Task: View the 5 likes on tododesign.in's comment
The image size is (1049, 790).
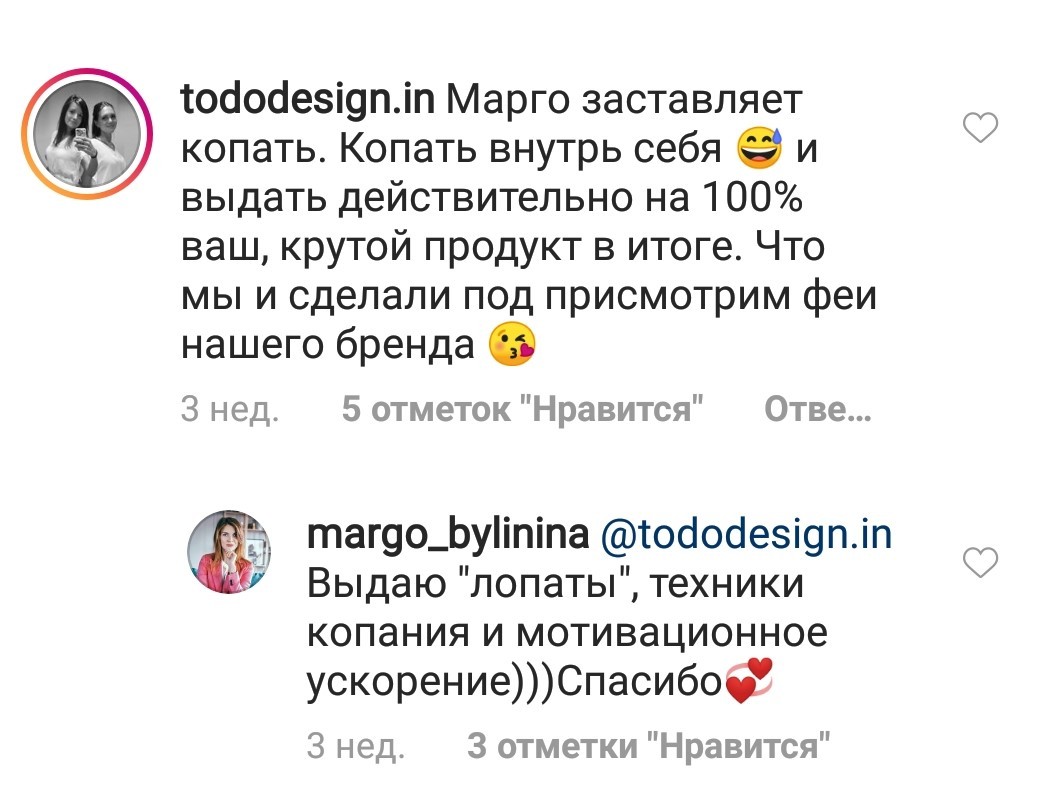Action: 522,409
